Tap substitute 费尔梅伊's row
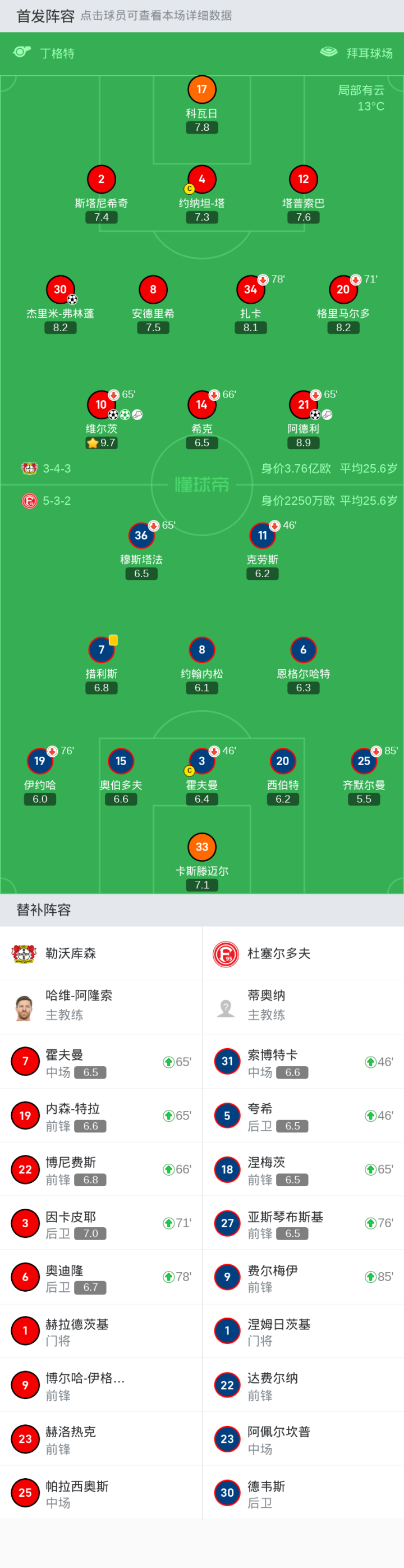The image size is (404, 1568). point(303,1277)
